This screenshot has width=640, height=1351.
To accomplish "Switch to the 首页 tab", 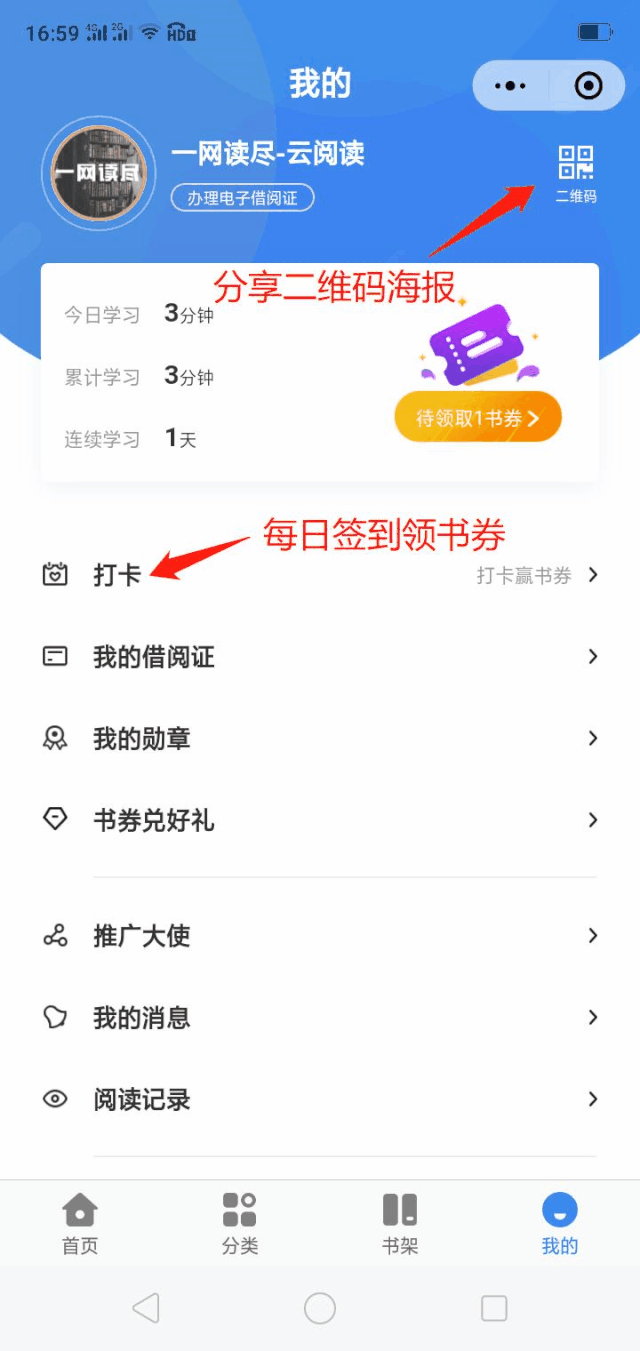I will coord(80,1223).
